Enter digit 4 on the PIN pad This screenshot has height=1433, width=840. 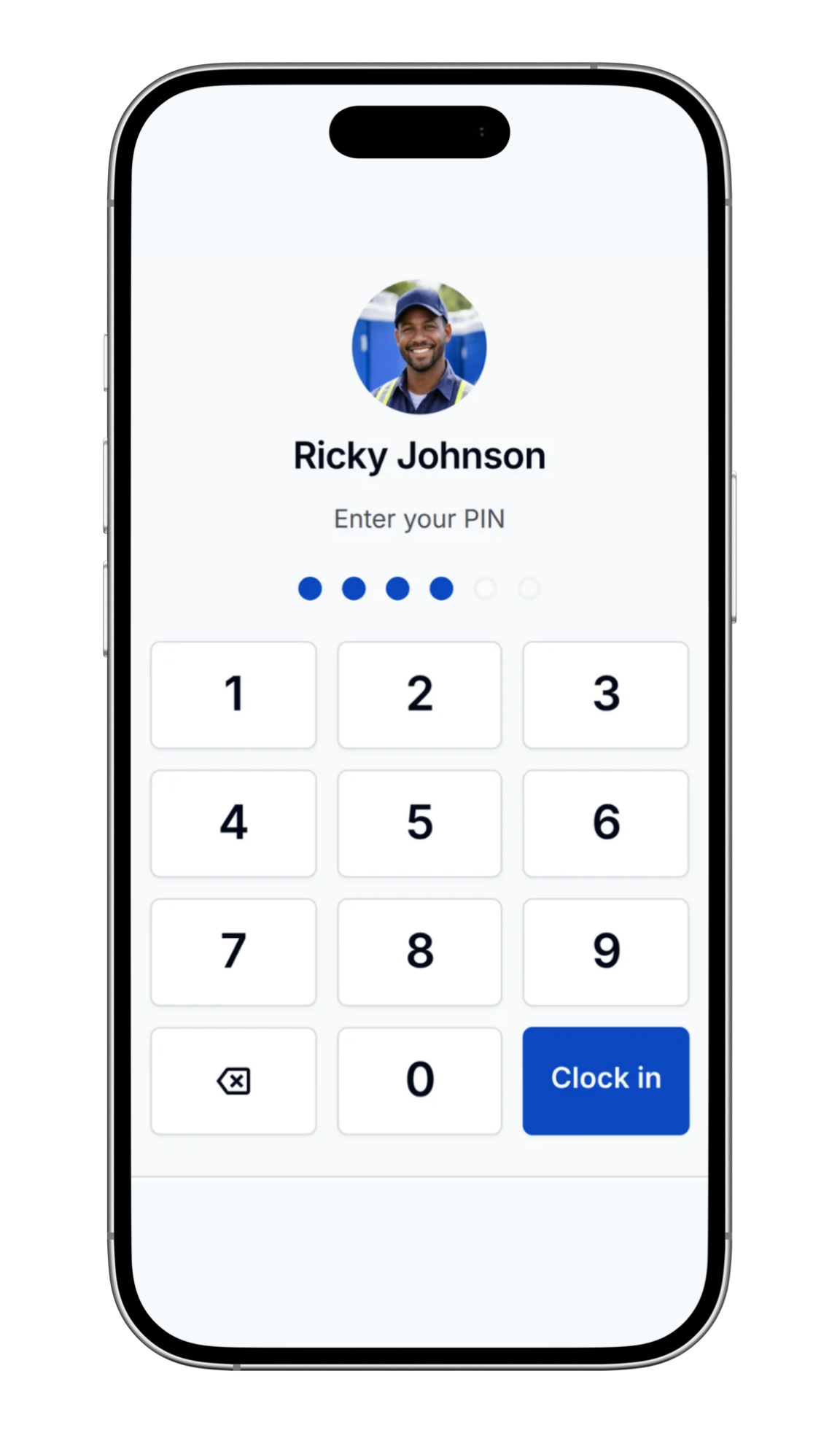tap(233, 823)
